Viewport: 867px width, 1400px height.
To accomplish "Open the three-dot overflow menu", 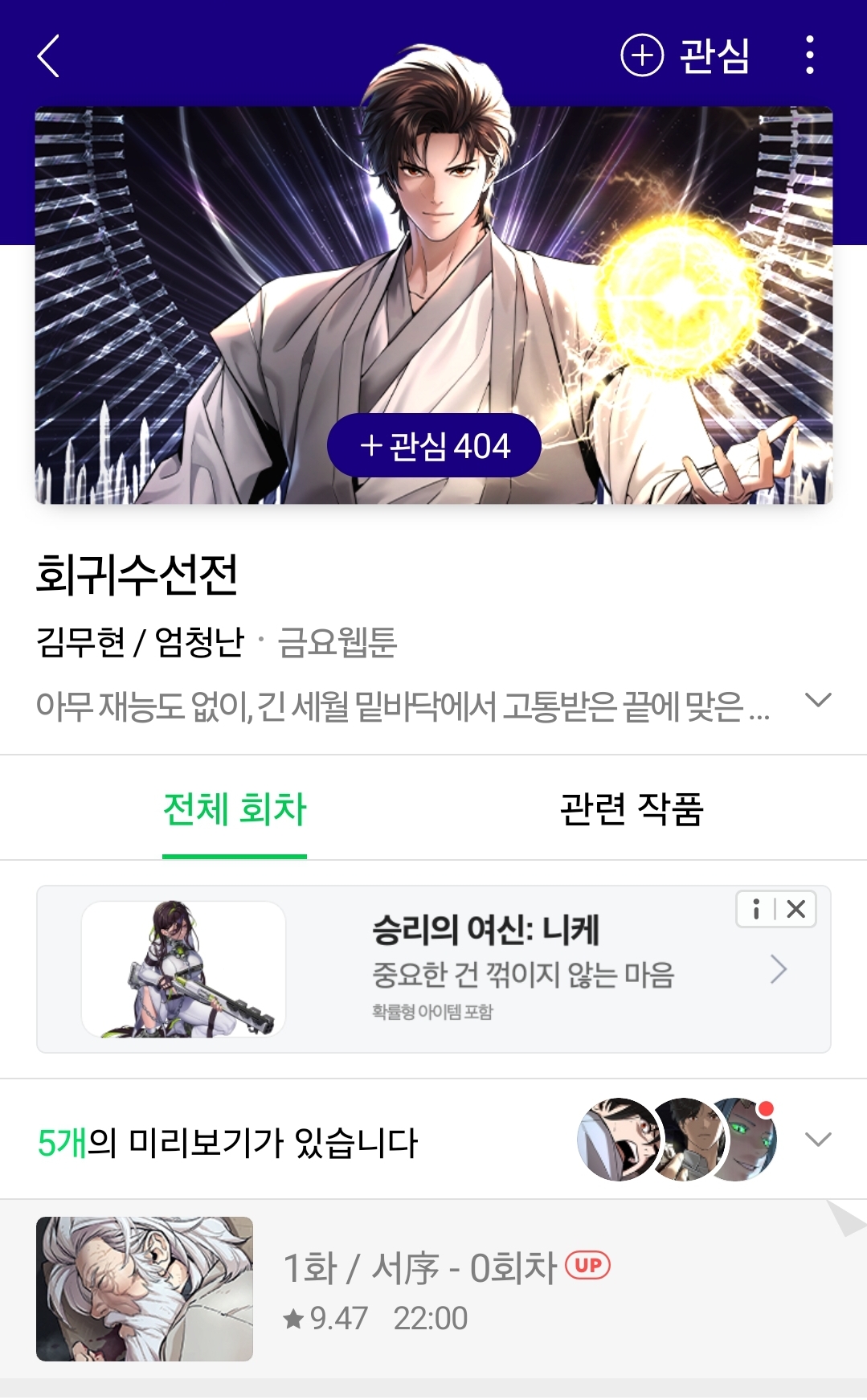I will pos(809,55).
